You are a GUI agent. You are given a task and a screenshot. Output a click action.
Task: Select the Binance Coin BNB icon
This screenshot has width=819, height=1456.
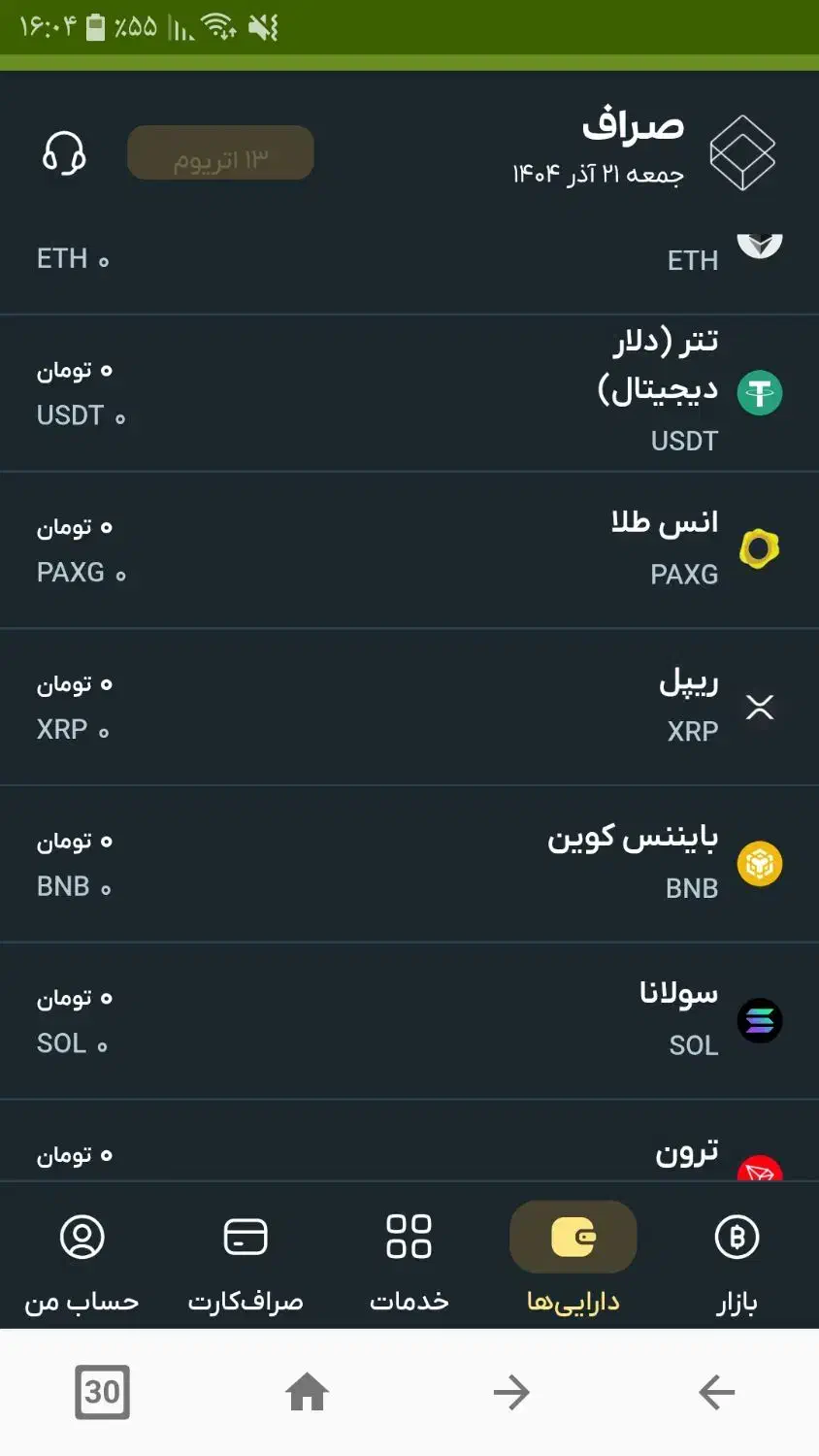[760, 863]
